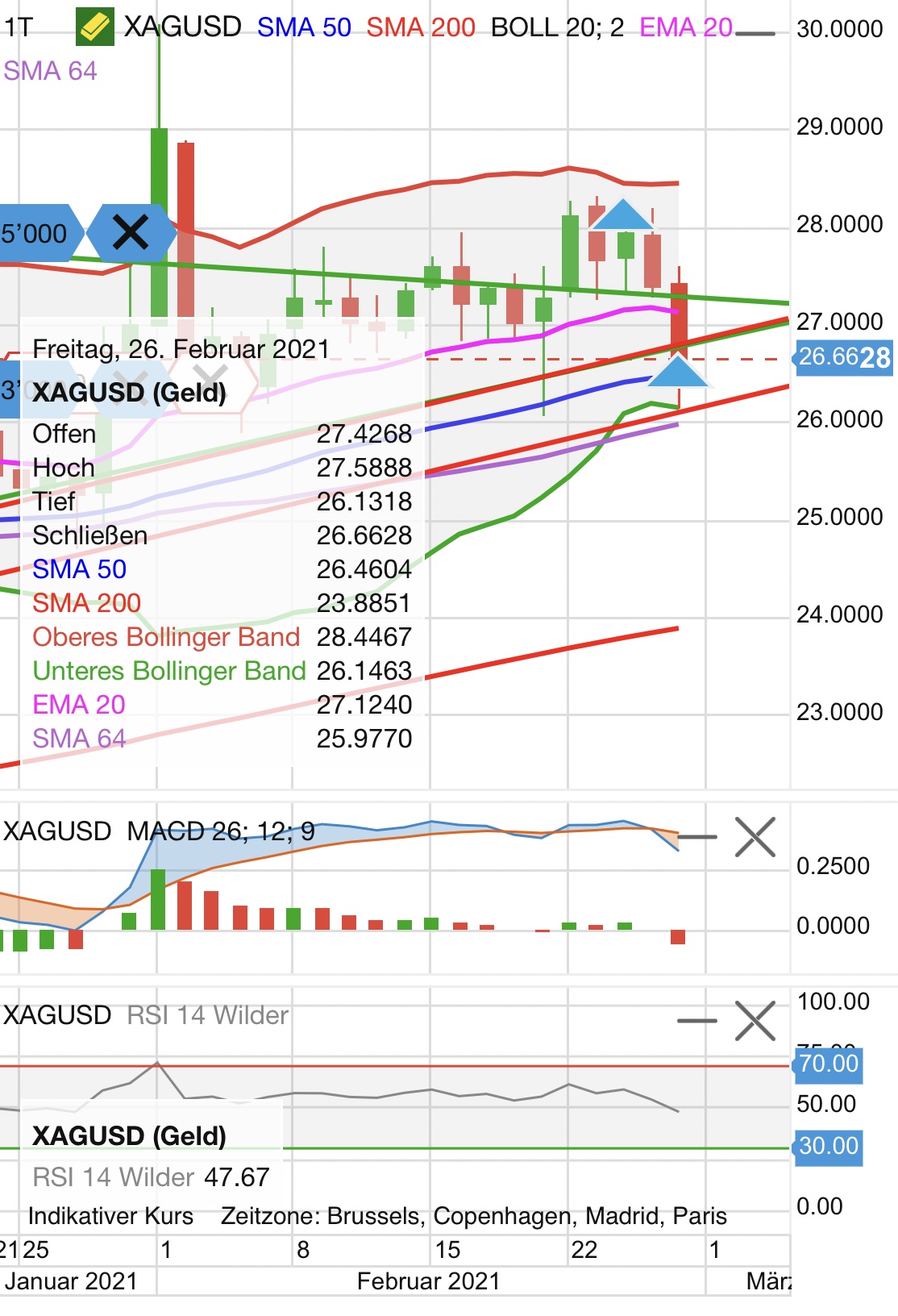Close the MACD indicator panel
This screenshot has width=898, height=1316.
(x=755, y=837)
